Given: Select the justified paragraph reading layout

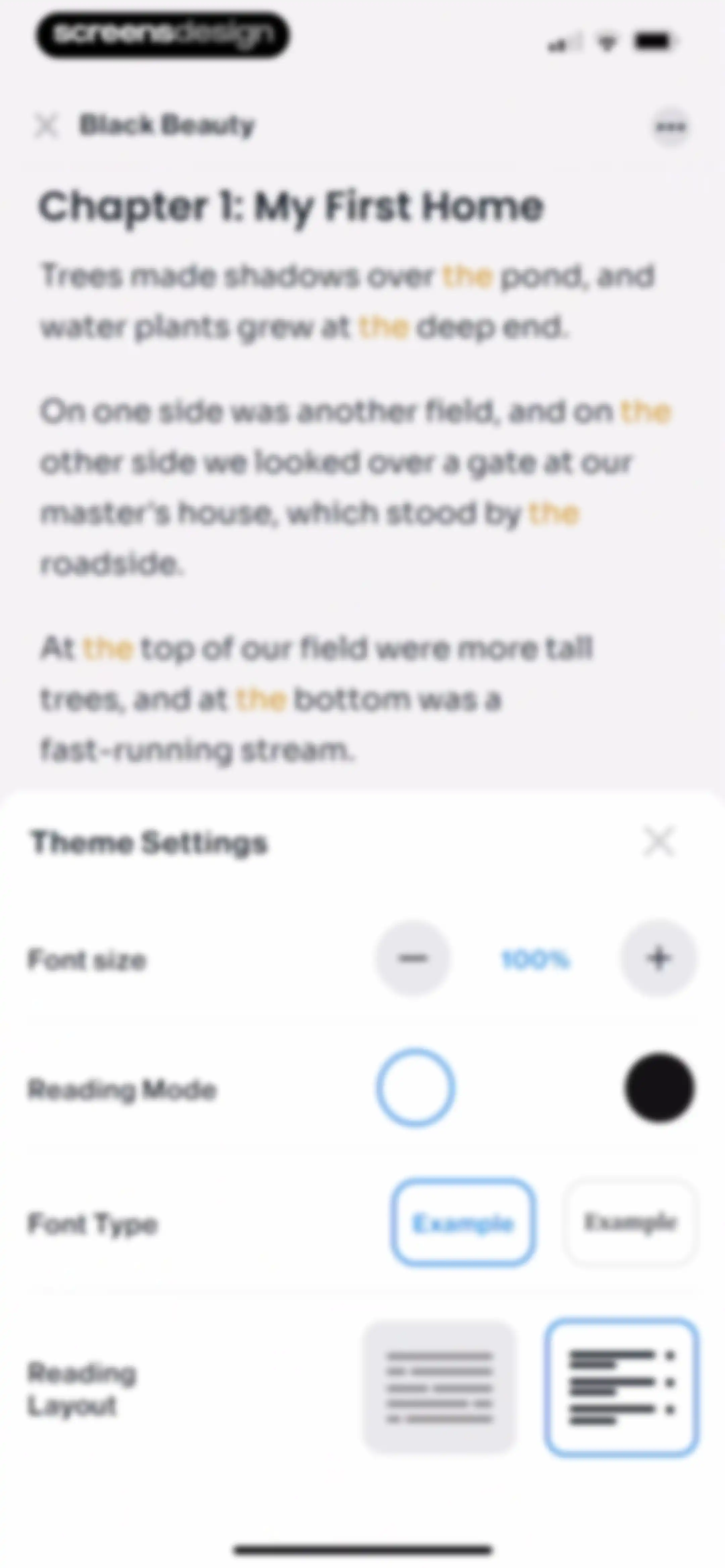Looking at the screenshot, I should [439, 1387].
